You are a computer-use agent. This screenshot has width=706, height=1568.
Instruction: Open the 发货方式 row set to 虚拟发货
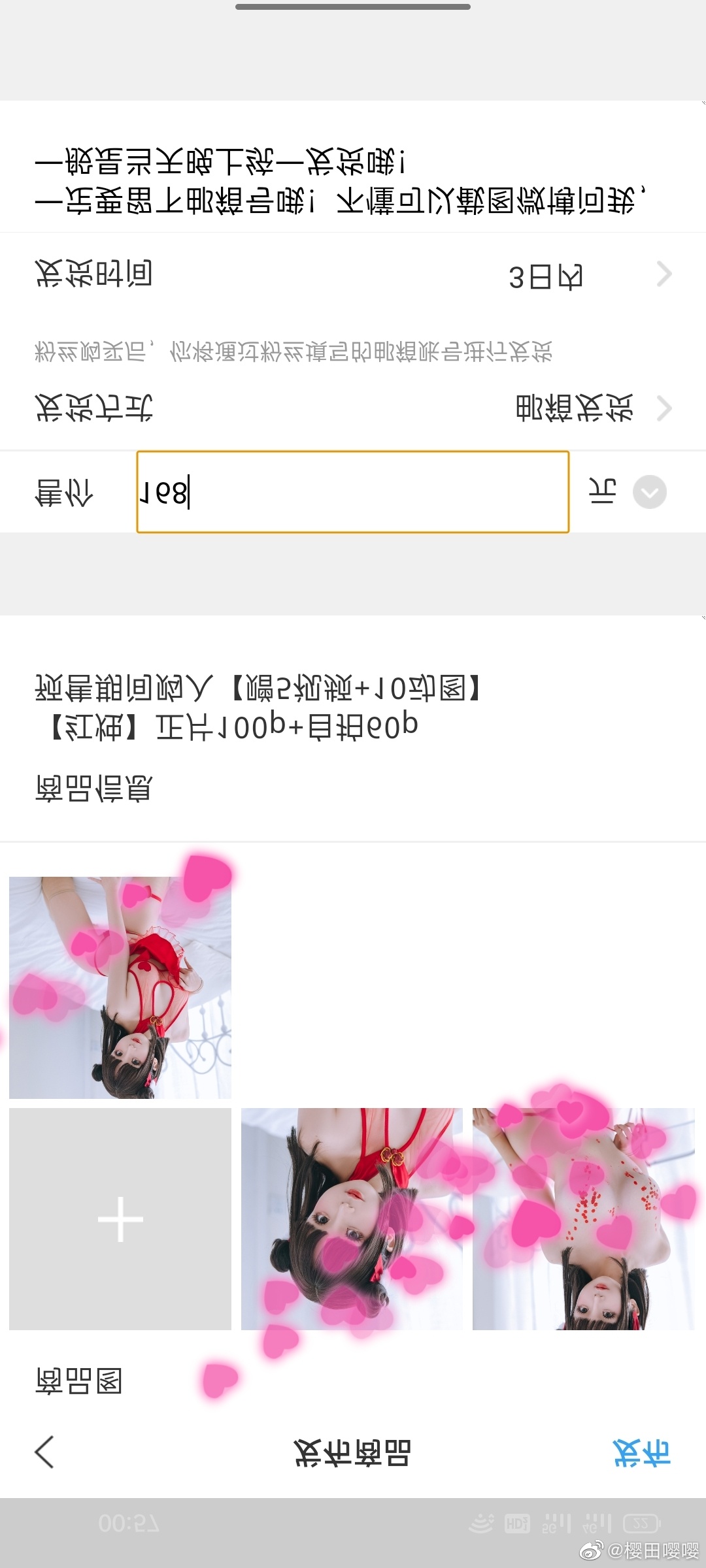353,408
